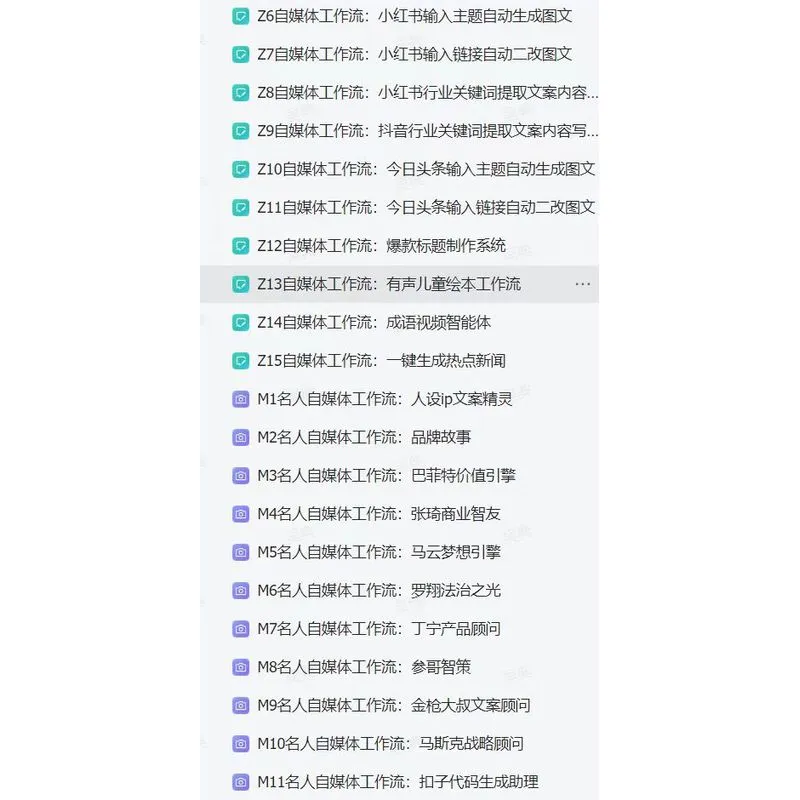Image resolution: width=800 pixels, height=800 pixels.
Task: Open Z10 今日头条输入主题自动生成图文
Action: 399,169
